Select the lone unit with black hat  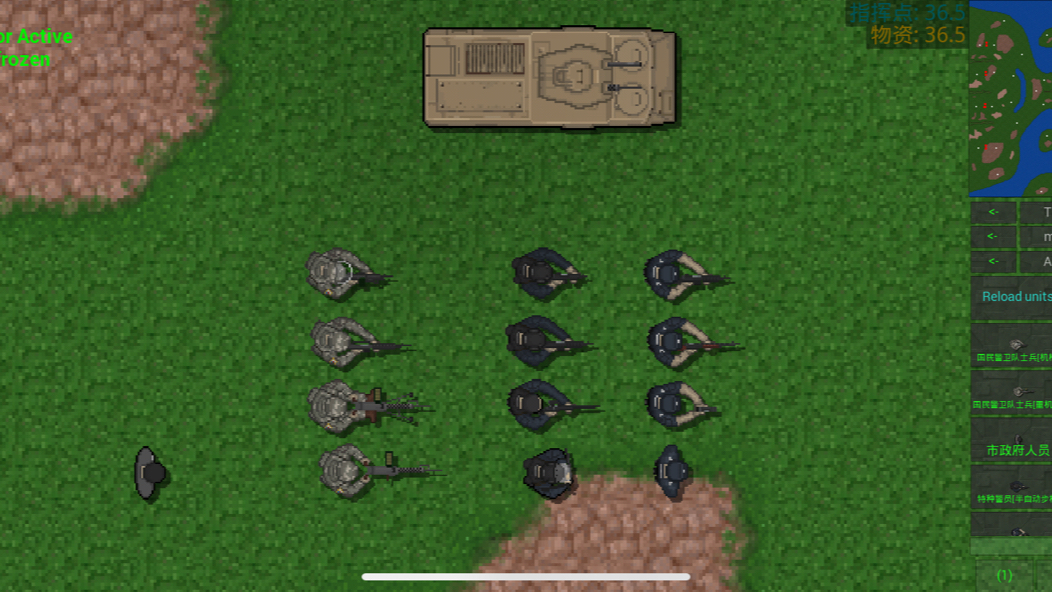[x=150, y=473]
